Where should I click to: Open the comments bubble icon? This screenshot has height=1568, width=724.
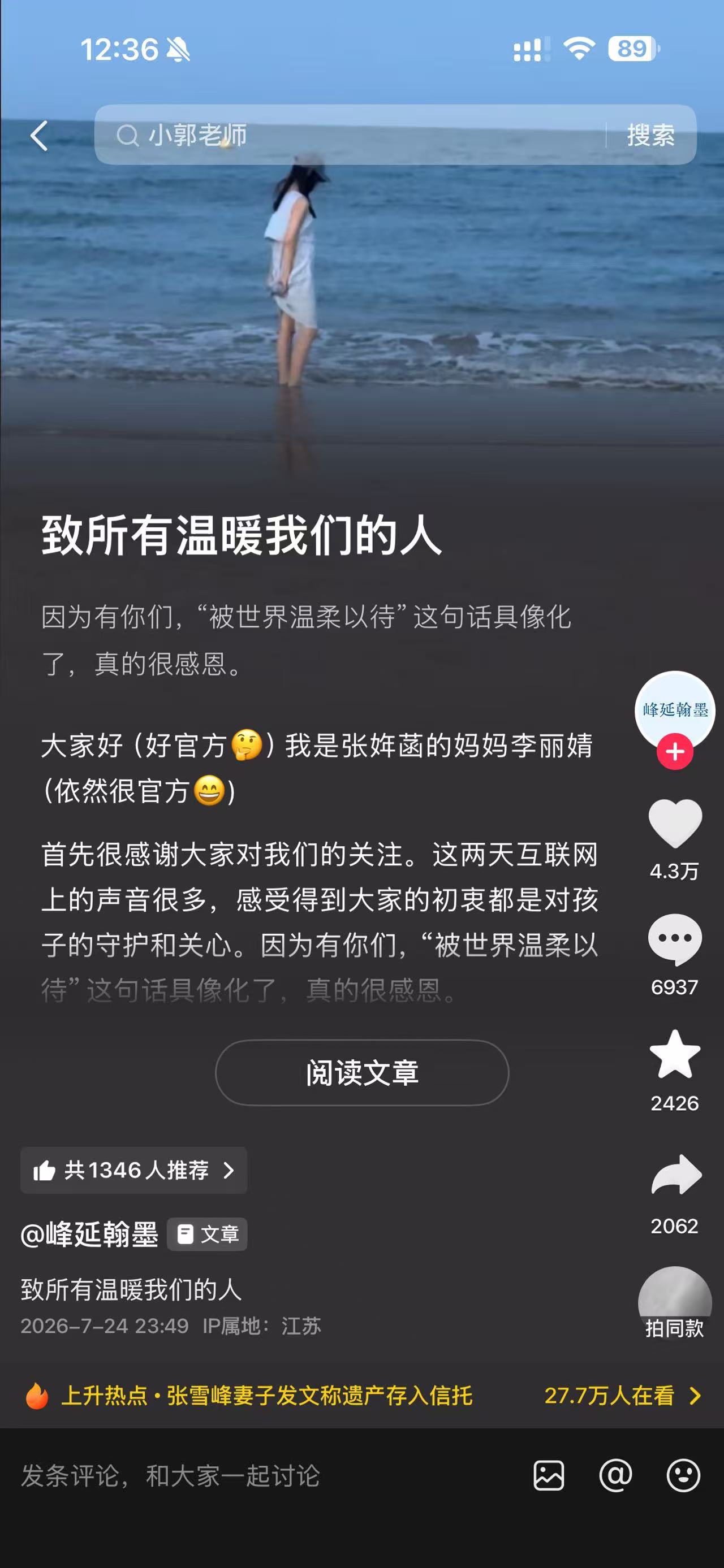(675, 939)
